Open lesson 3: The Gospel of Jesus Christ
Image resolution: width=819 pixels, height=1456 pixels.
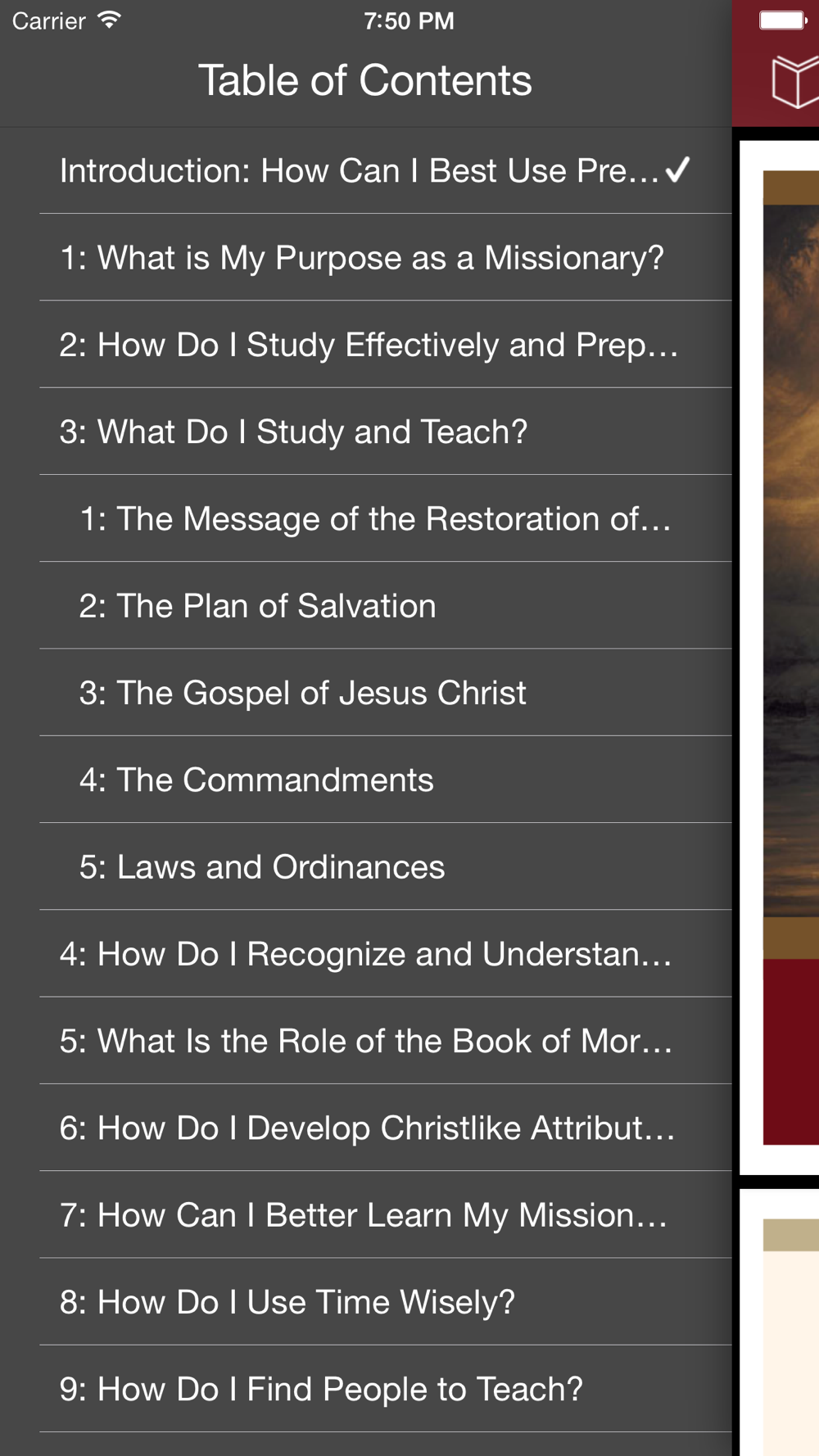pos(366,692)
